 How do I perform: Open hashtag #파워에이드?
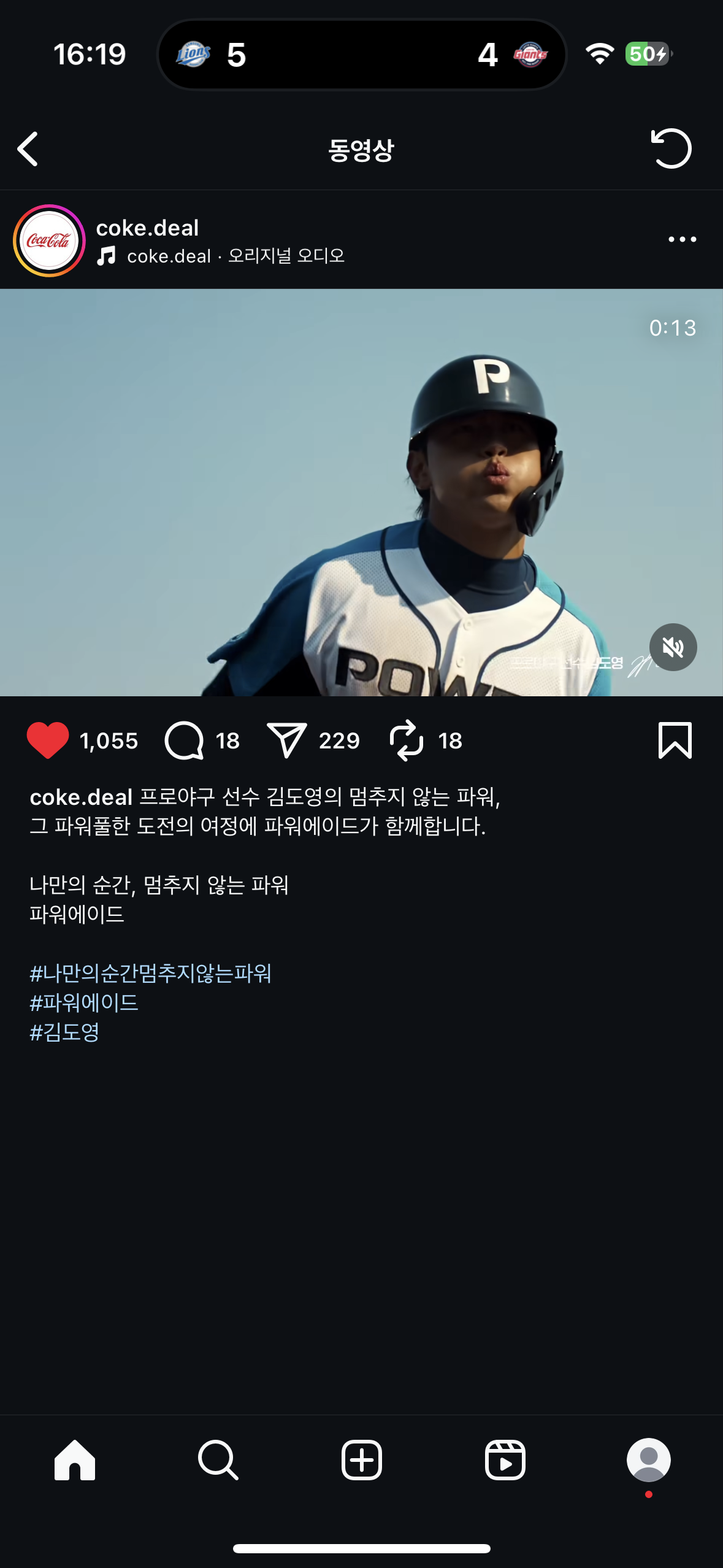click(x=84, y=1002)
